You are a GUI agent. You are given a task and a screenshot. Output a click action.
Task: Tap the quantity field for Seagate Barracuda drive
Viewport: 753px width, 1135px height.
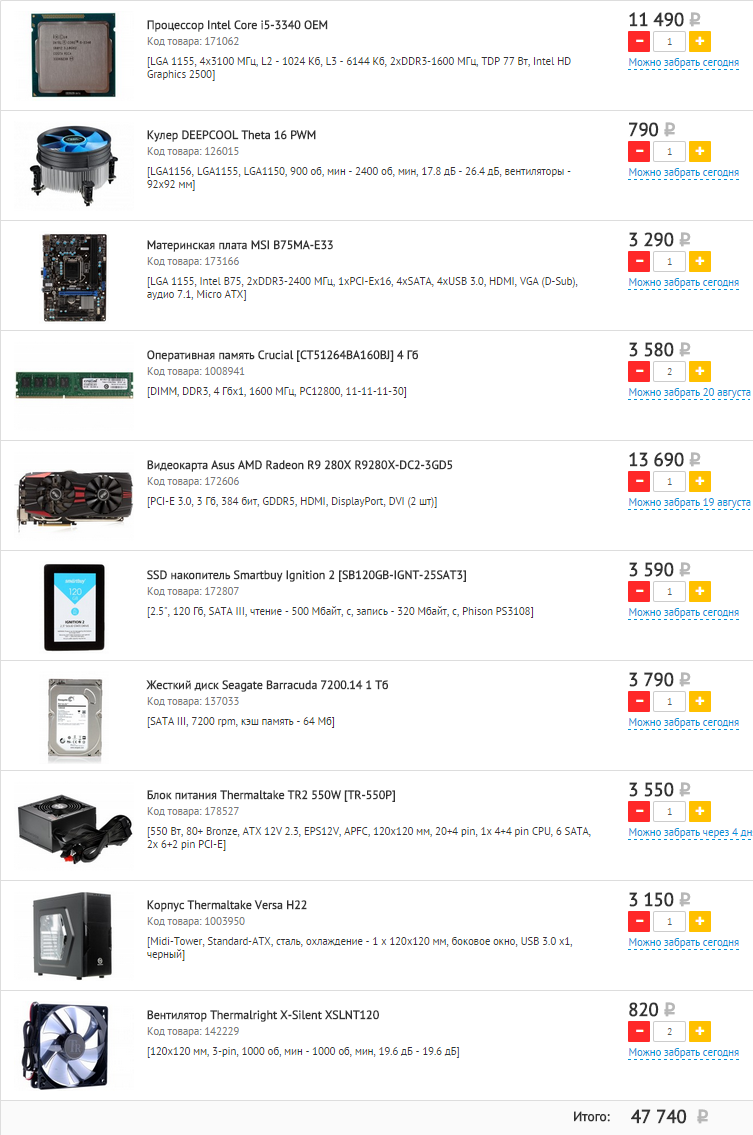[x=670, y=702]
